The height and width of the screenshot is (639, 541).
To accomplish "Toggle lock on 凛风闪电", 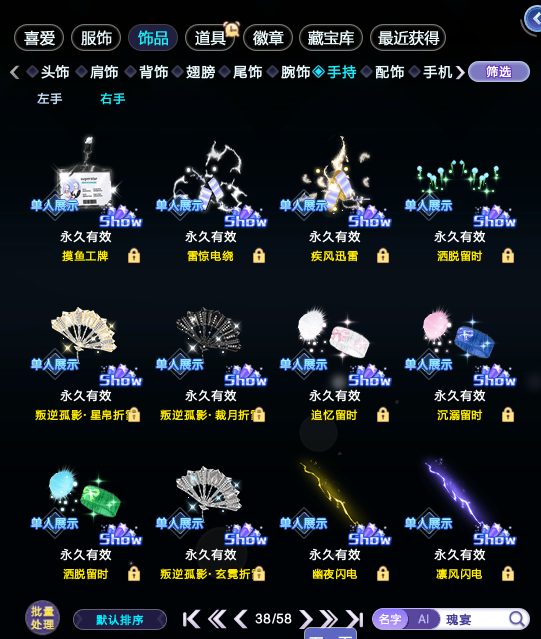I will [x=508, y=574].
